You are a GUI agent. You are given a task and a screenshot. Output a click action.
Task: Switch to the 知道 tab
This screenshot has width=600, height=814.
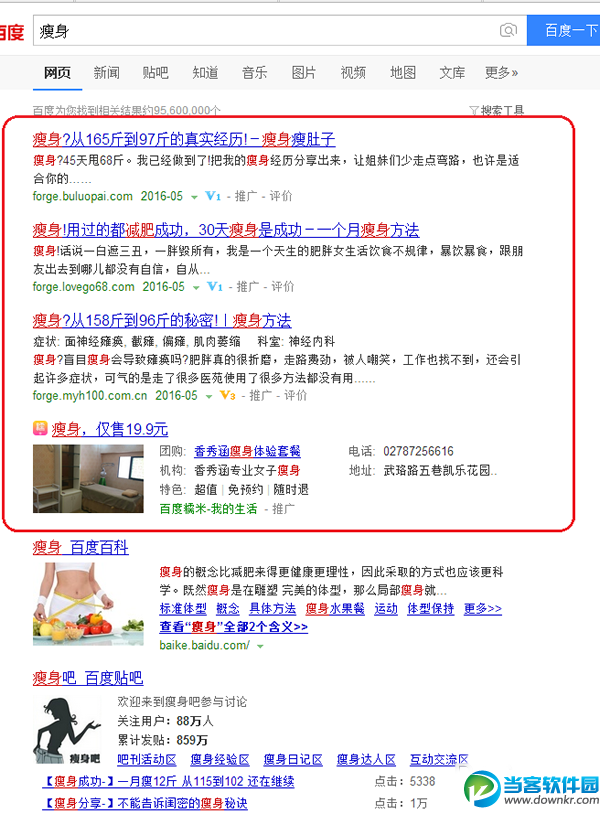pos(205,73)
